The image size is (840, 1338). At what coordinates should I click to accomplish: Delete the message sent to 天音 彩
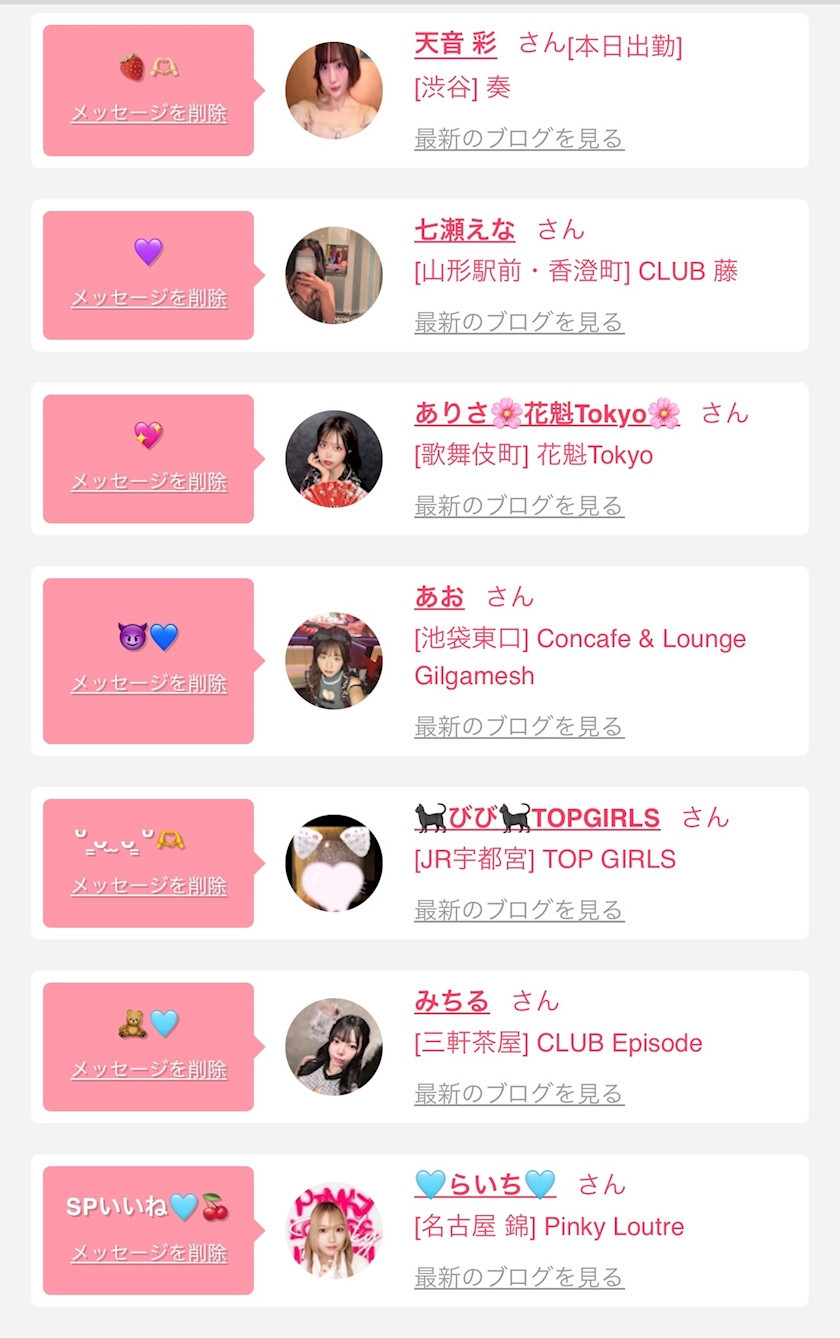click(149, 113)
